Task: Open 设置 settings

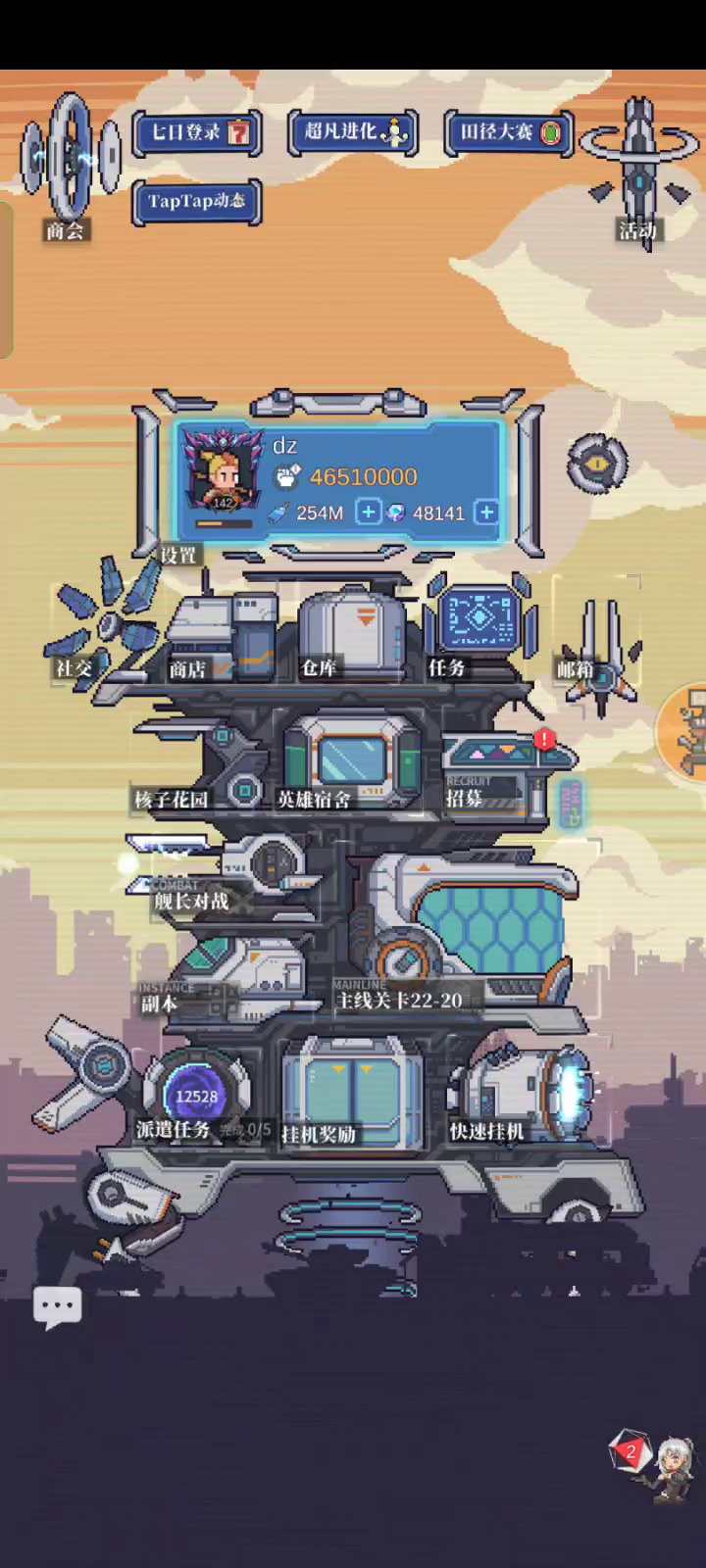Action: tap(178, 556)
